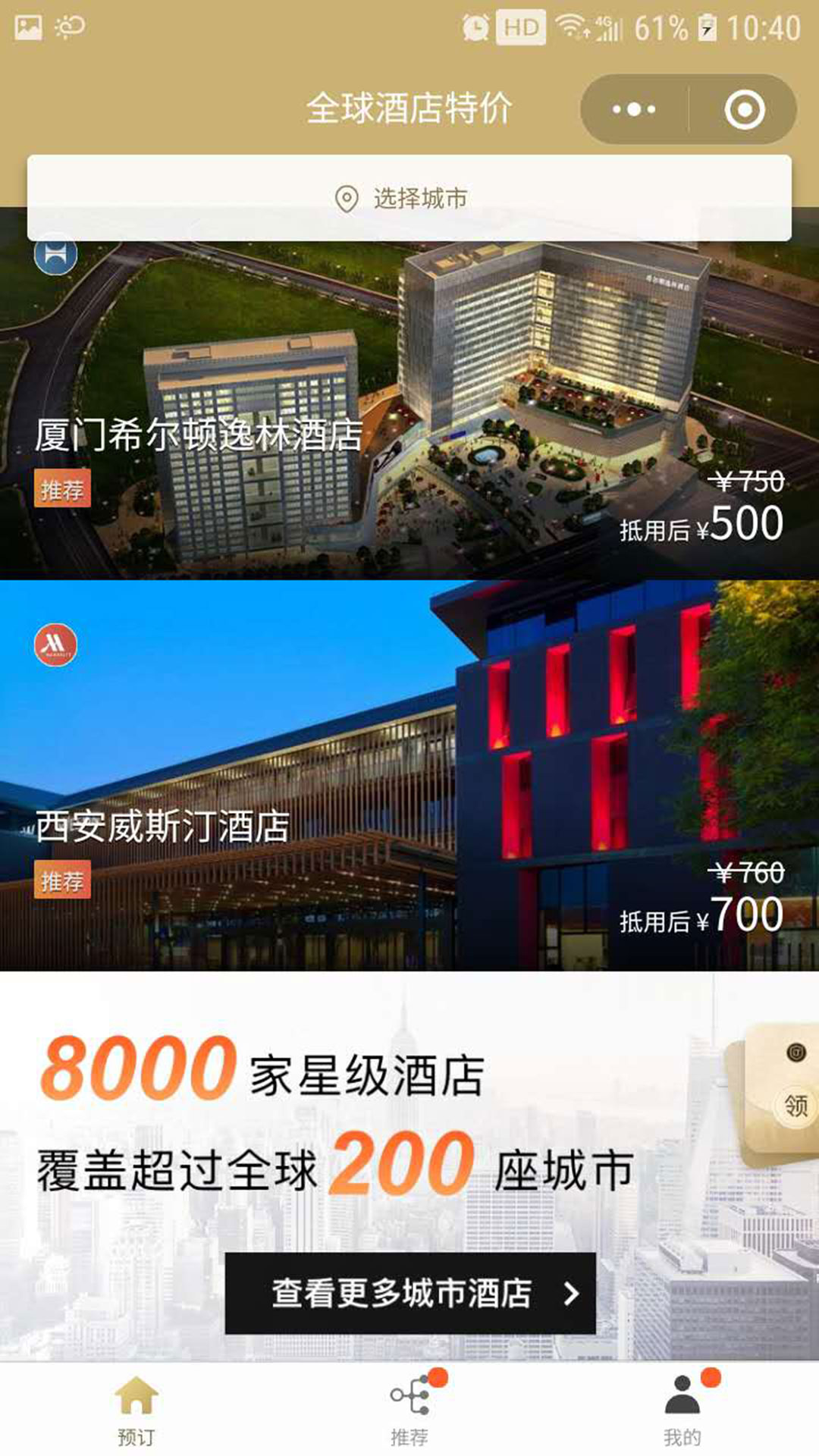Open the mini program overflow menu

click(x=634, y=110)
